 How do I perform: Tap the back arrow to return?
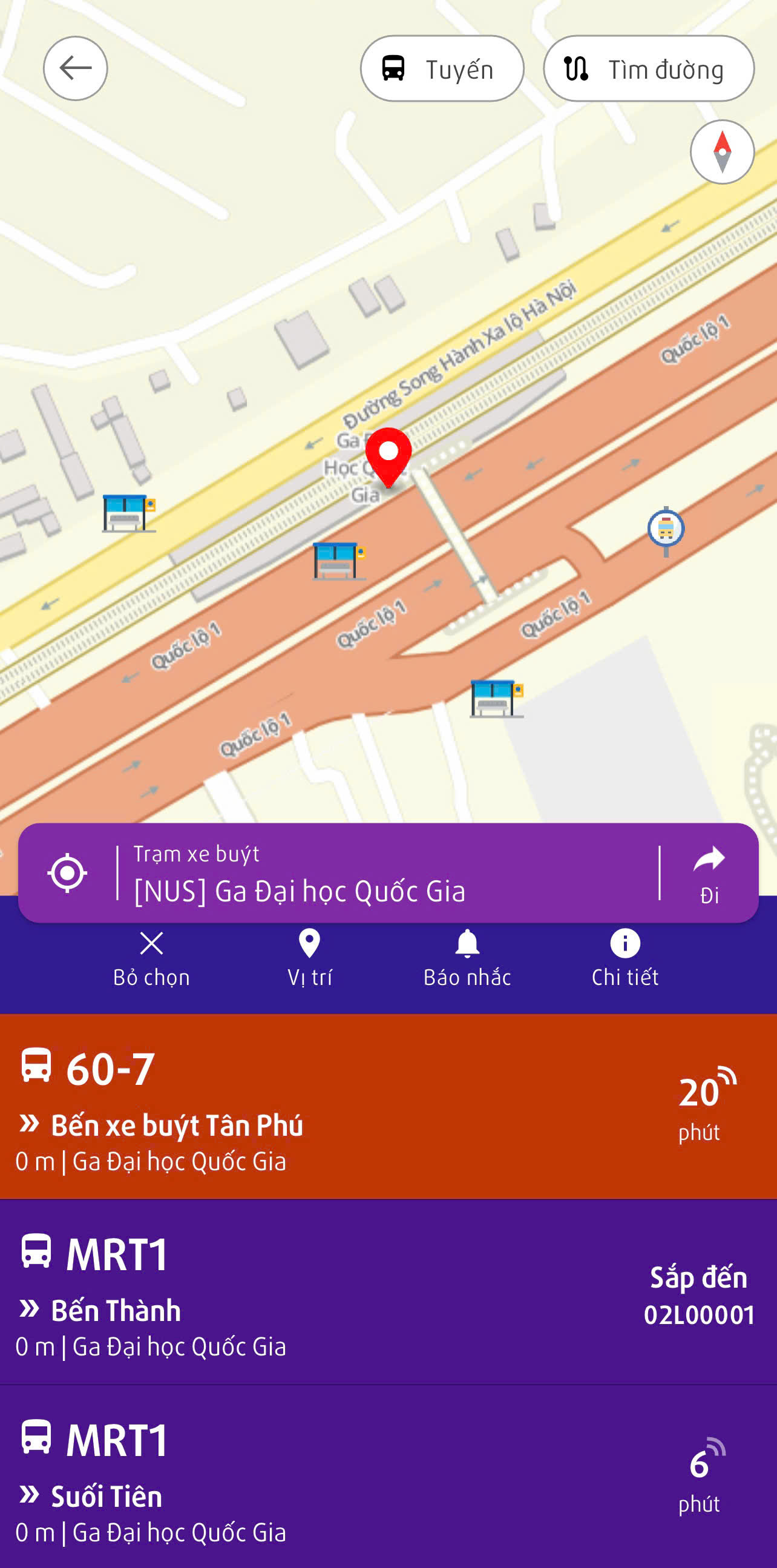click(x=76, y=68)
